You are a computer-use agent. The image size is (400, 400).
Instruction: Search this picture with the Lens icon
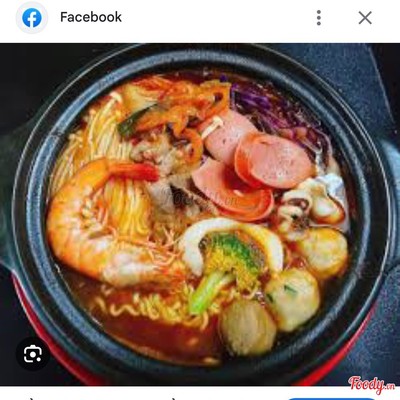pyautogui.click(x=33, y=354)
